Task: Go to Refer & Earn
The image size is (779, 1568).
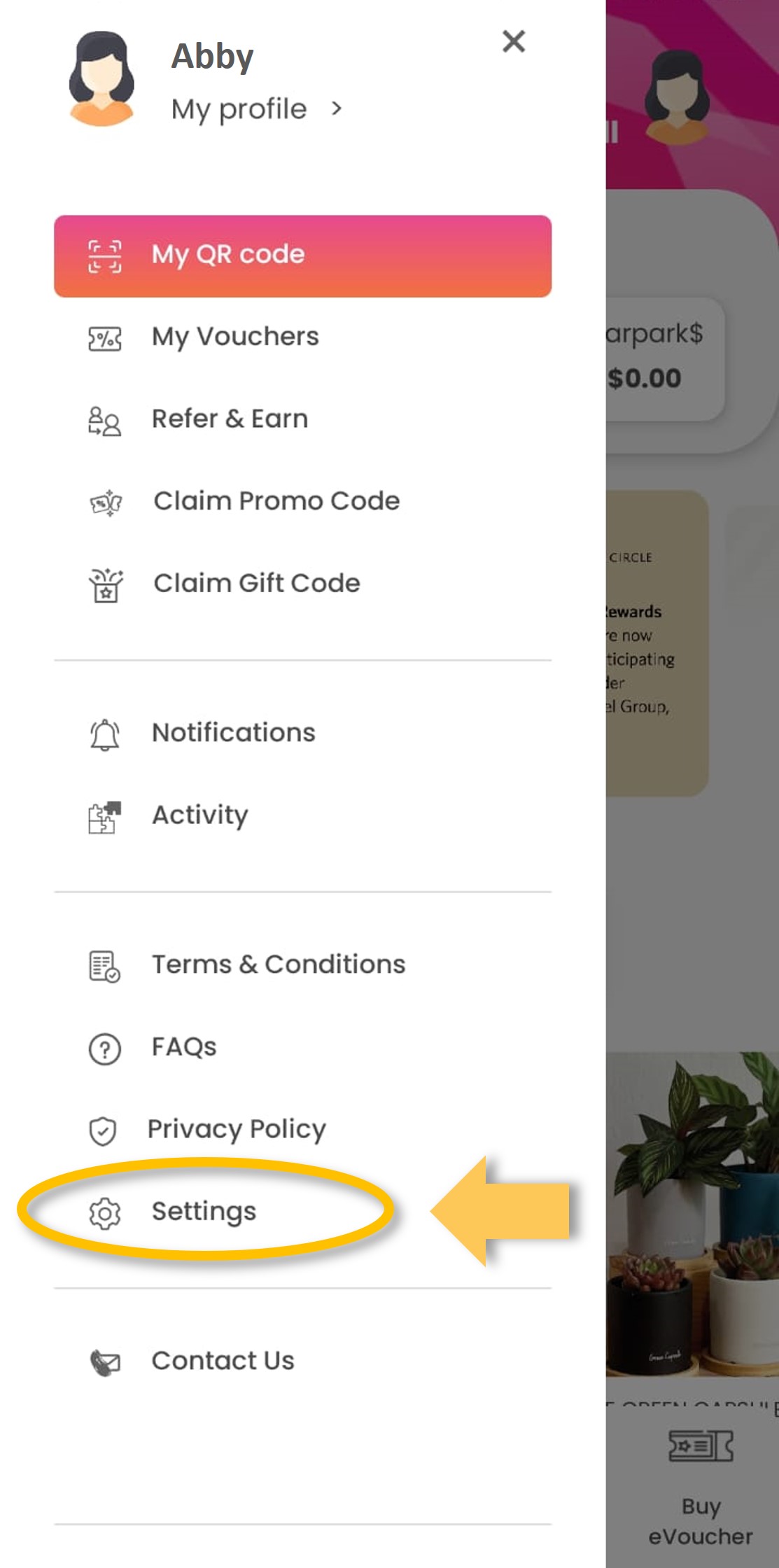Action: (x=230, y=419)
